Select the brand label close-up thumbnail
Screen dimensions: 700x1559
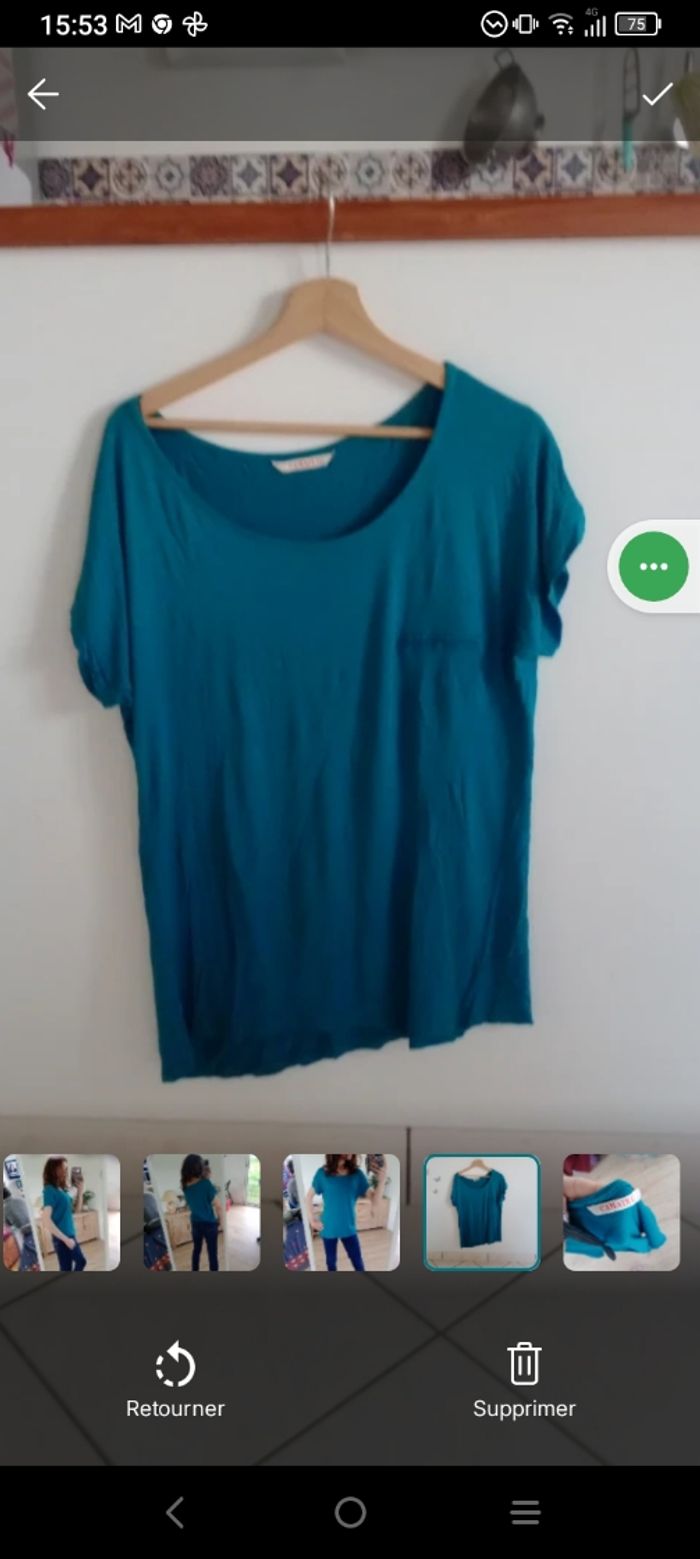(x=621, y=1212)
